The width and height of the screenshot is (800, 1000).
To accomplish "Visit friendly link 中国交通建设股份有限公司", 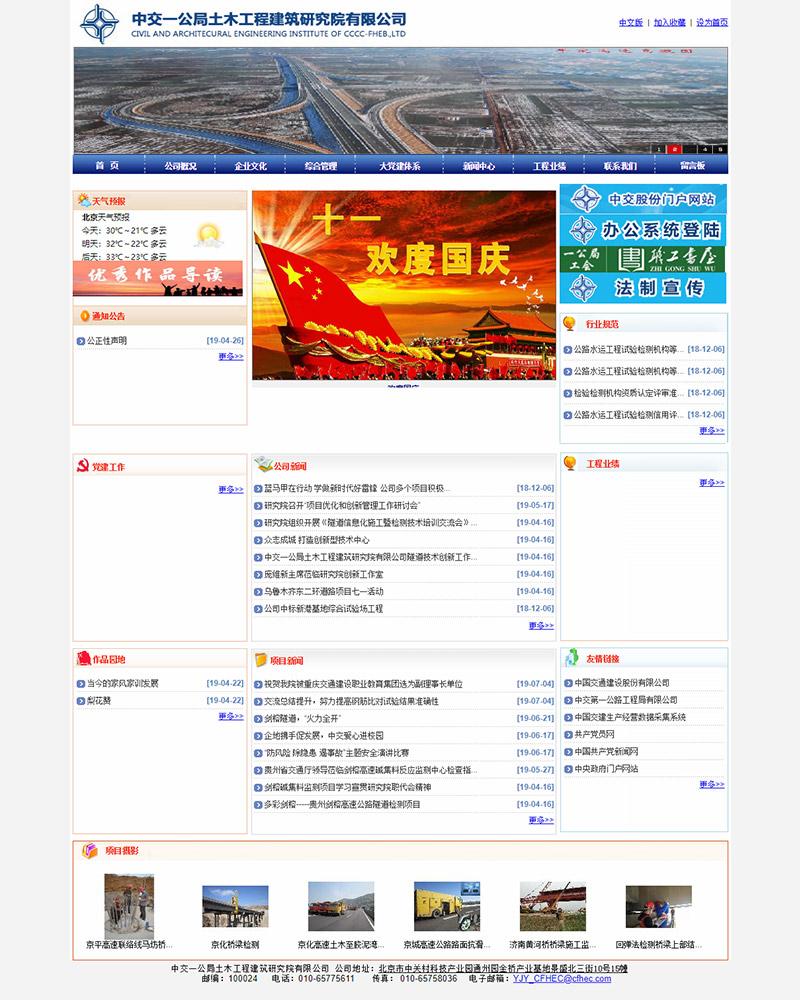I will click(621, 684).
